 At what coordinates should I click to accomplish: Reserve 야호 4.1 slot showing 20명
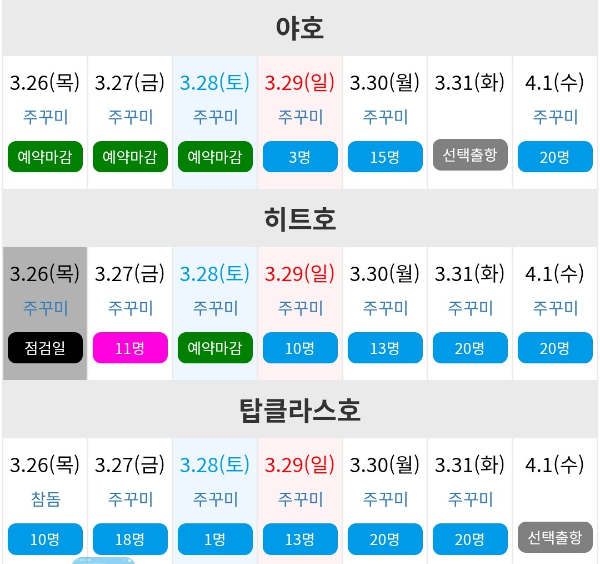555,157
